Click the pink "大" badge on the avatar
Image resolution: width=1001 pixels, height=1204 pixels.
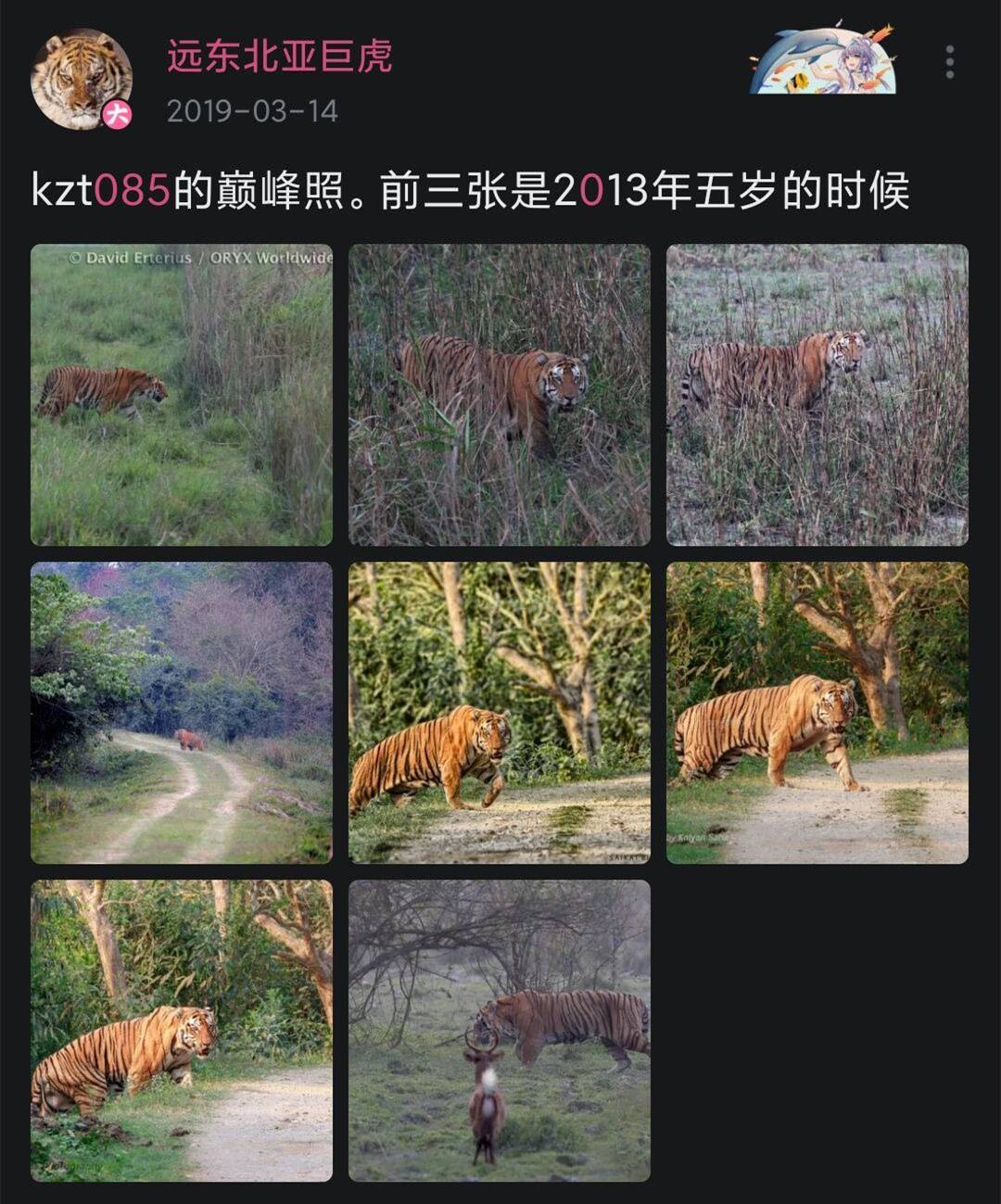pyautogui.click(x=120, y=111)
